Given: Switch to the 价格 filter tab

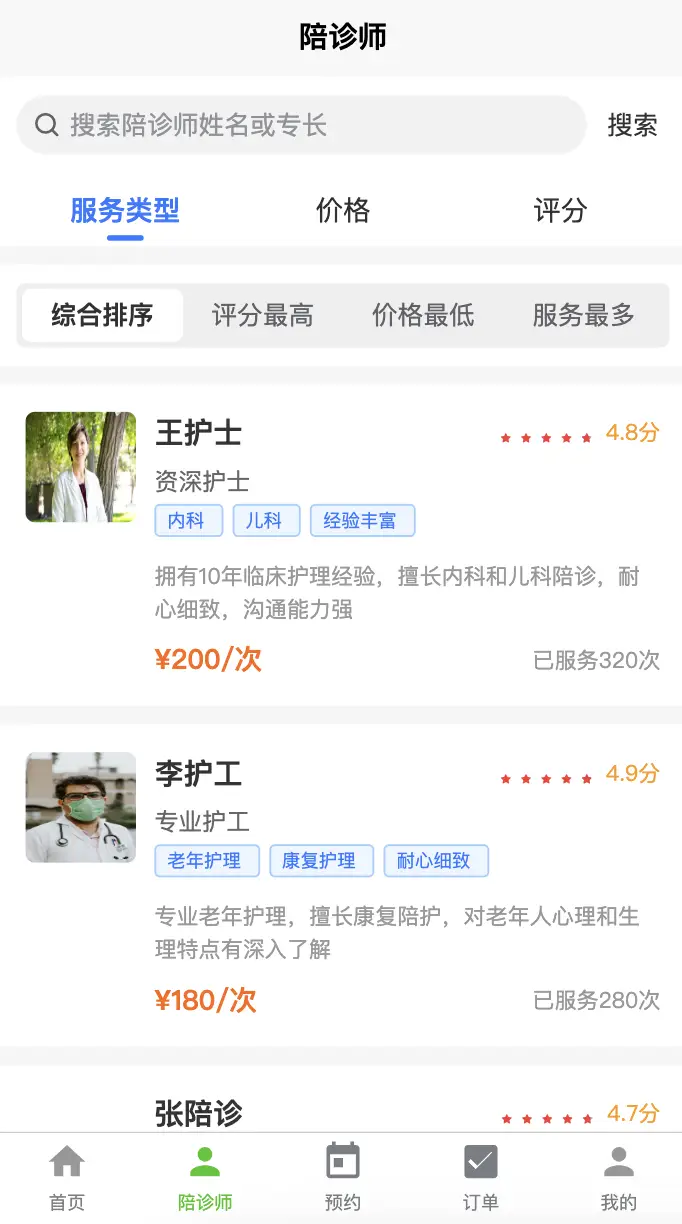Looking at the screenshot, I should [x=343, y=211].
